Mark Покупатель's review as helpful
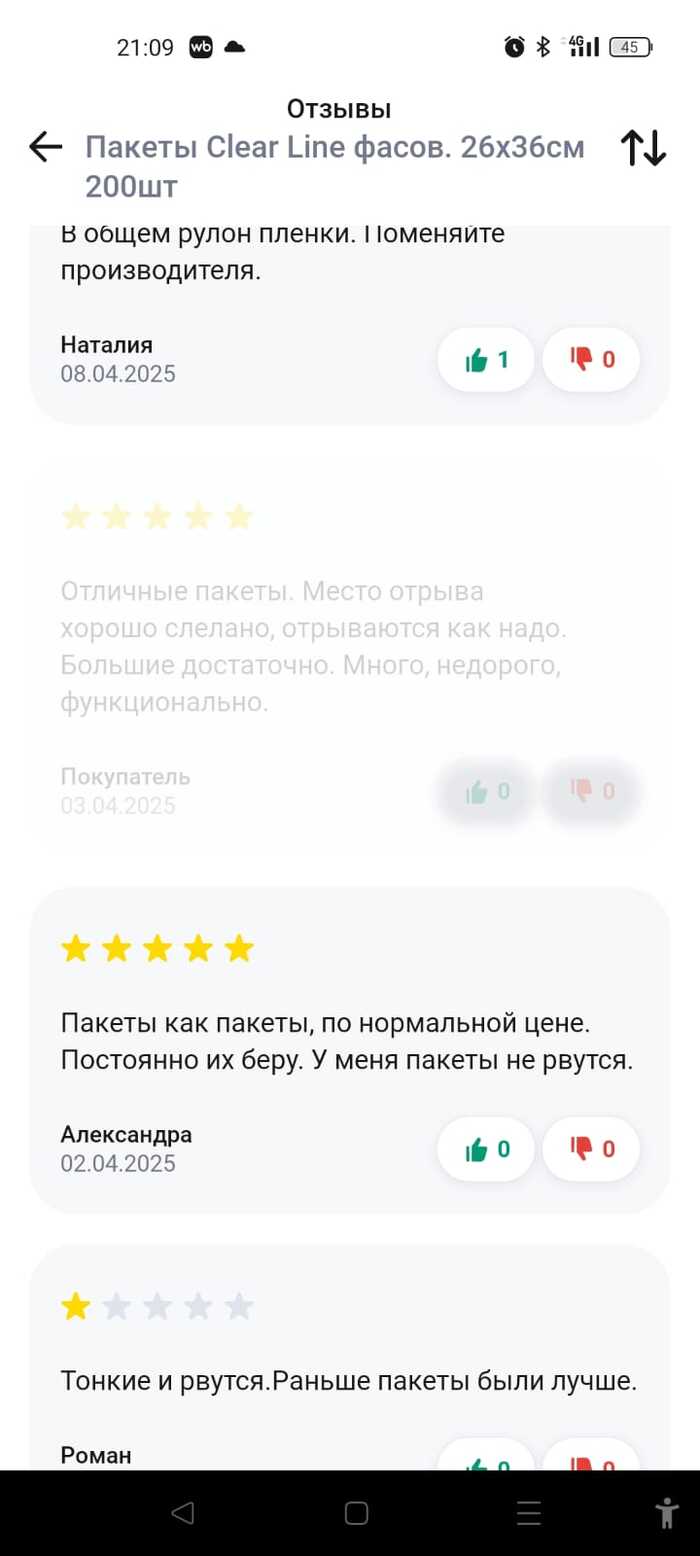Screen dimensions: 700x1556 click(486, 792)
